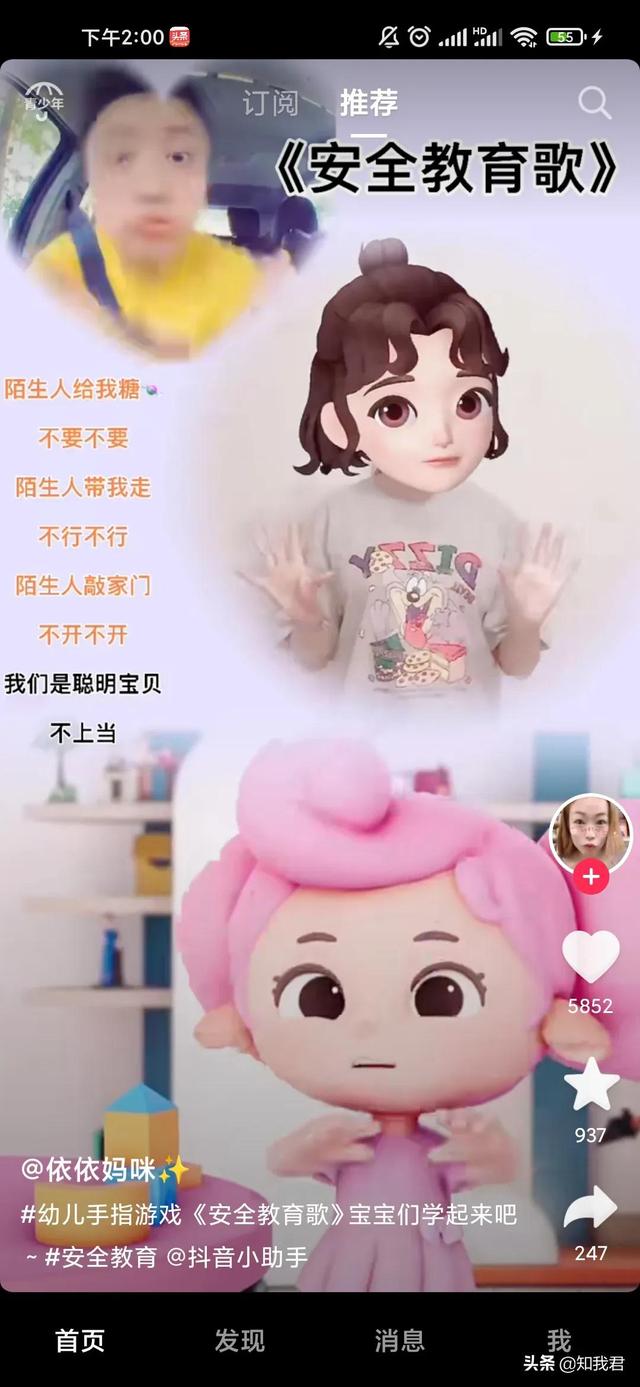Share this video via the arrow icon
The height and width of the screenshot is (1387, 640).
591,1209
